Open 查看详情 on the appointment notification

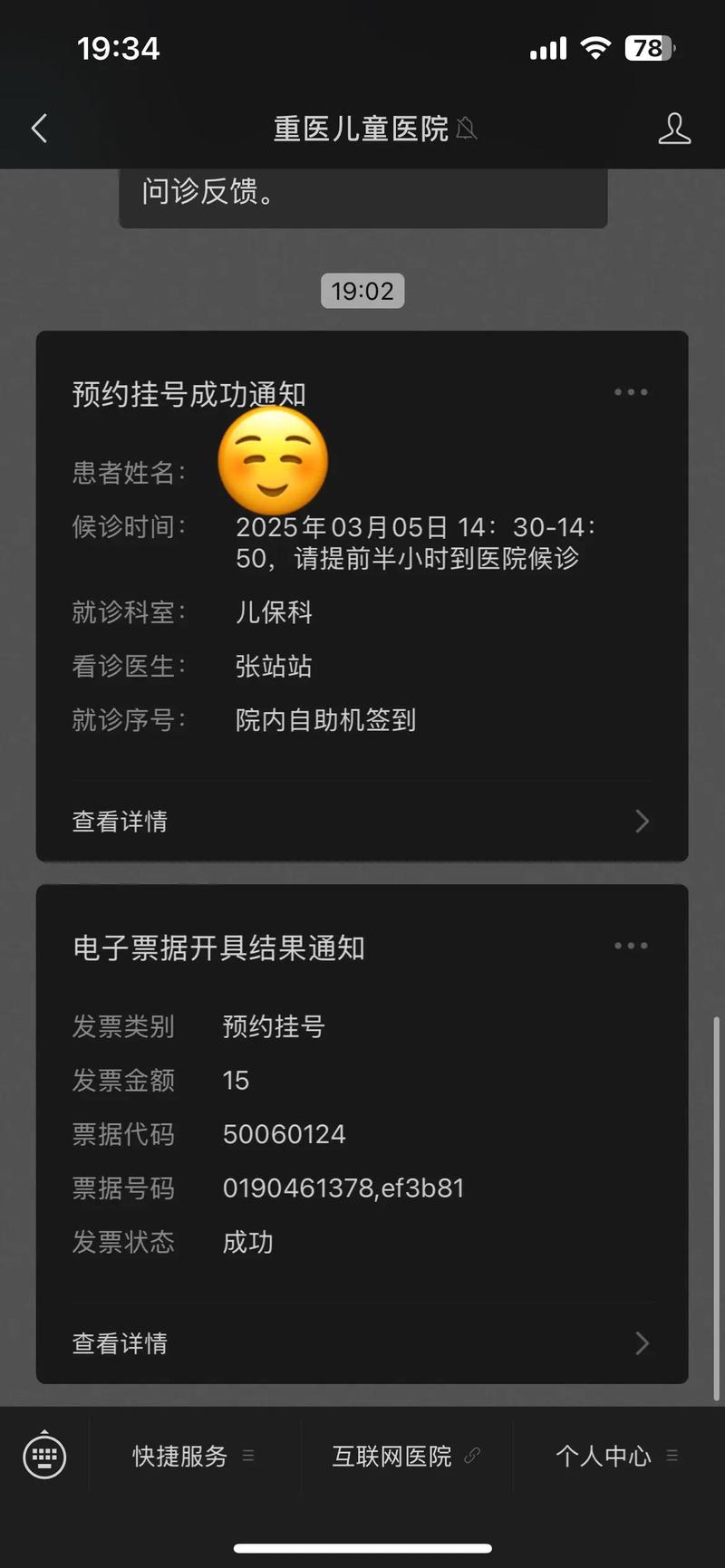coord(119,822)
